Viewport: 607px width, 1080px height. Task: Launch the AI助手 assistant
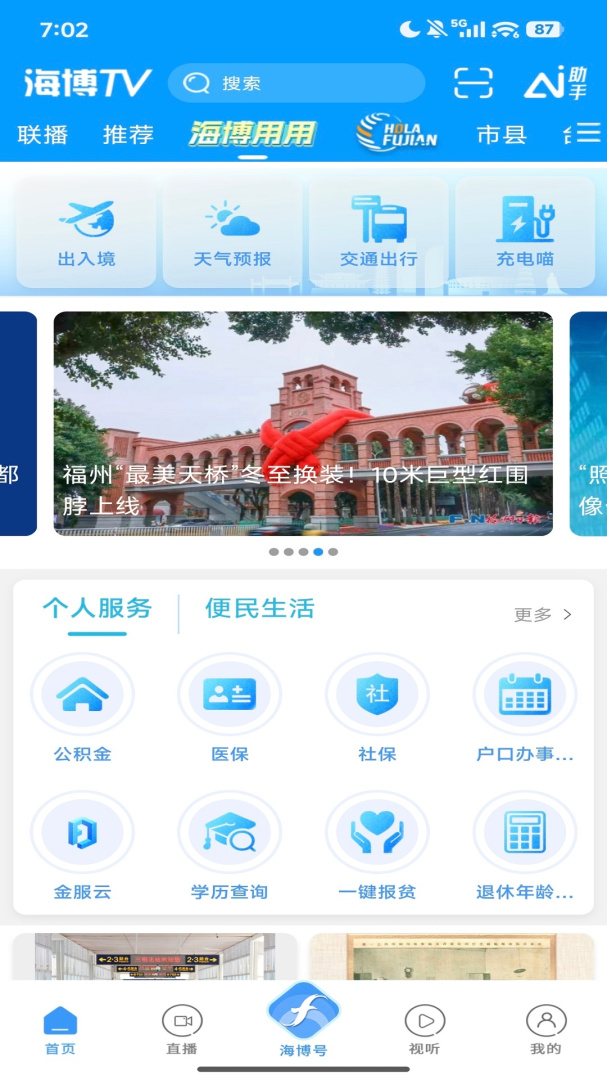pos(555,83)
